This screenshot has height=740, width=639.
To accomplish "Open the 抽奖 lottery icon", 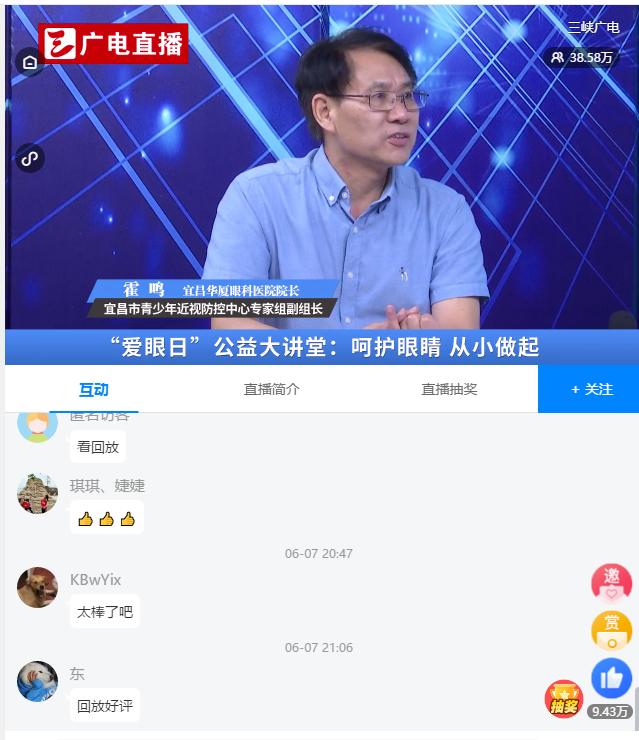I will (564, 699).
